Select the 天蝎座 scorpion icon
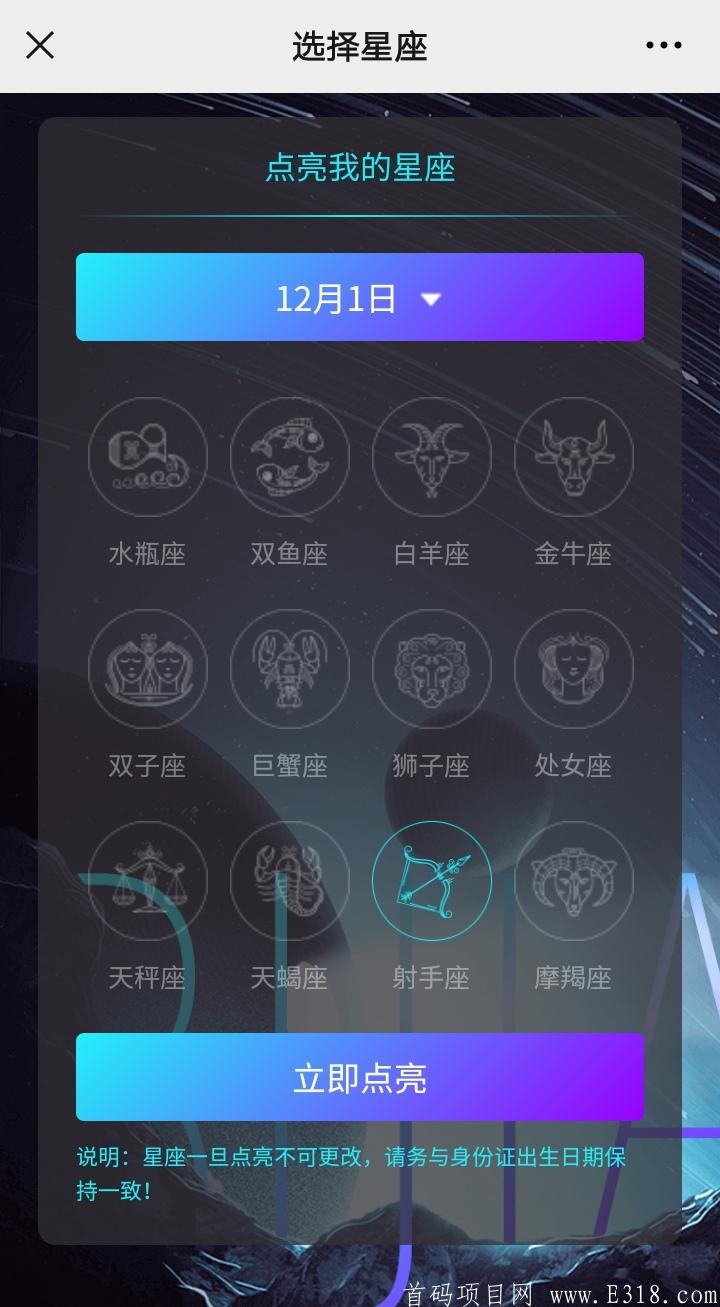Image resolution: width=720 pixels, height=1307 pixels. coord(289,880)
